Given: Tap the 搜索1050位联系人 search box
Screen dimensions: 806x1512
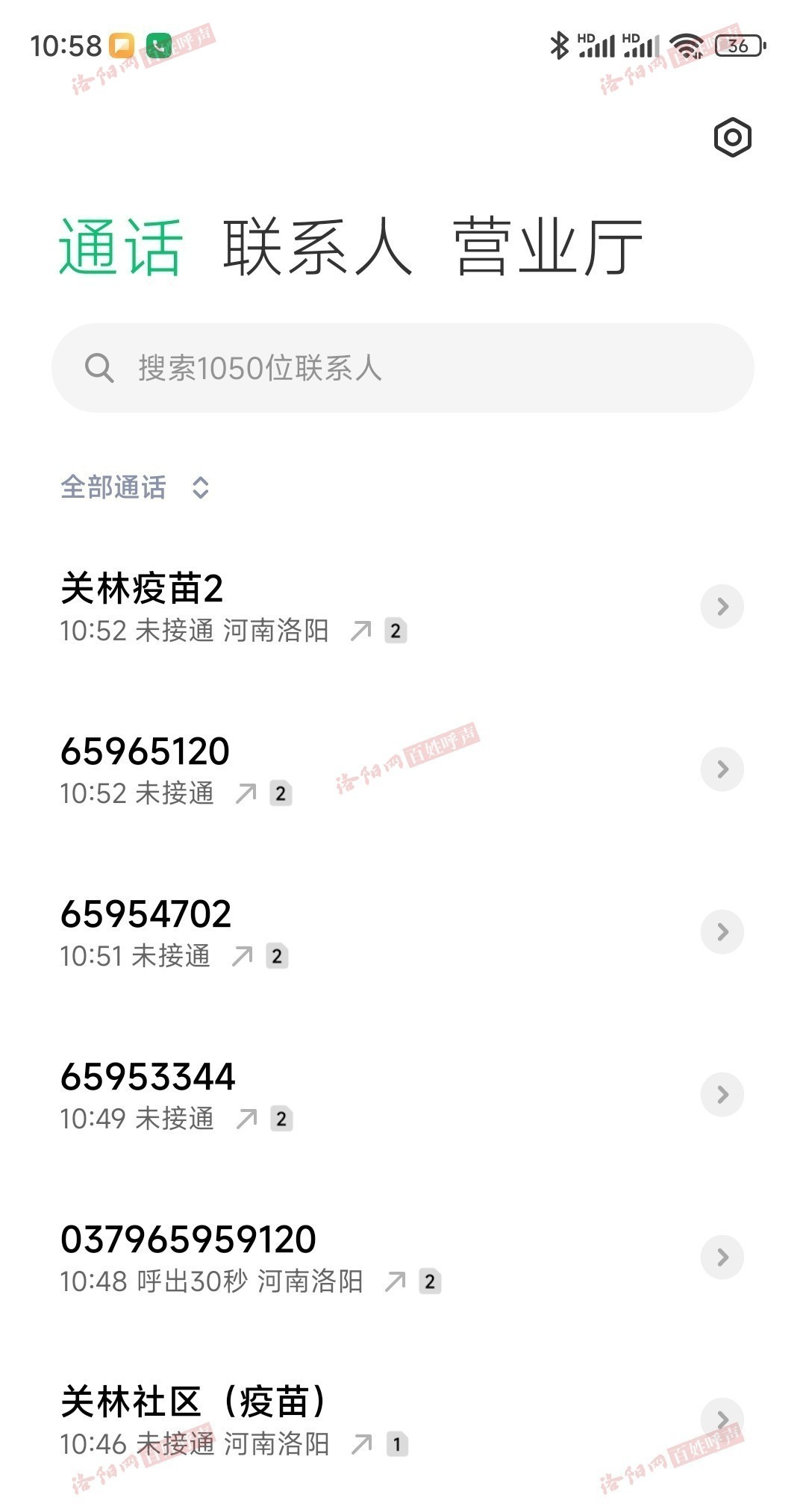Looking at the screenshot, I should (x=403, y=368).
